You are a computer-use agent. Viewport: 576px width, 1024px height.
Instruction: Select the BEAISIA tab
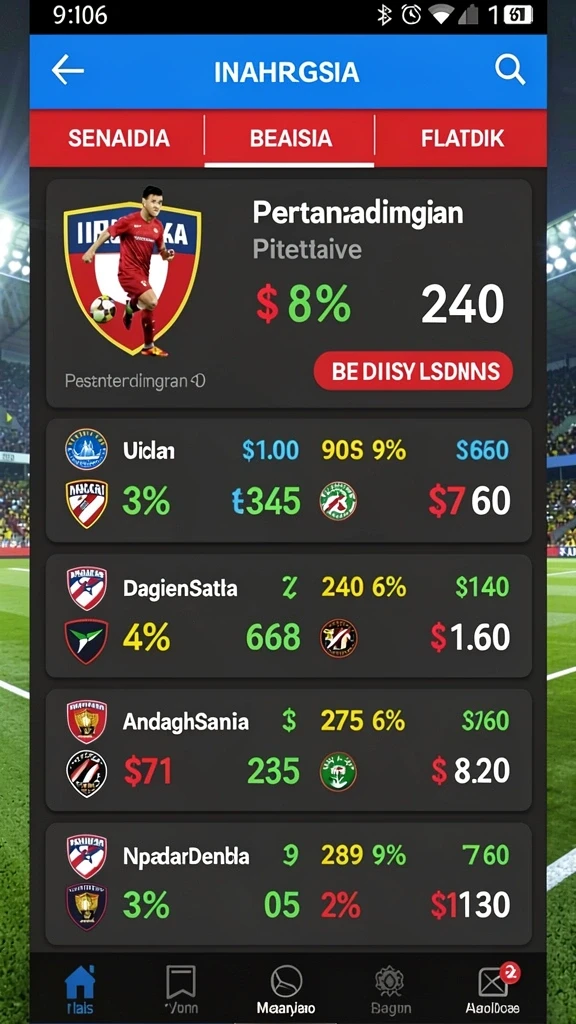290,138
